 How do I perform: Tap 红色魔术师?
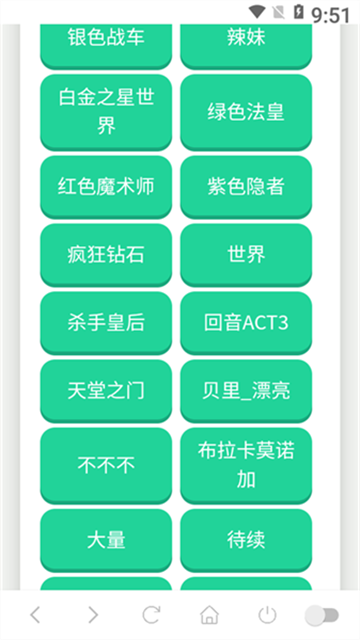[106, 187]
